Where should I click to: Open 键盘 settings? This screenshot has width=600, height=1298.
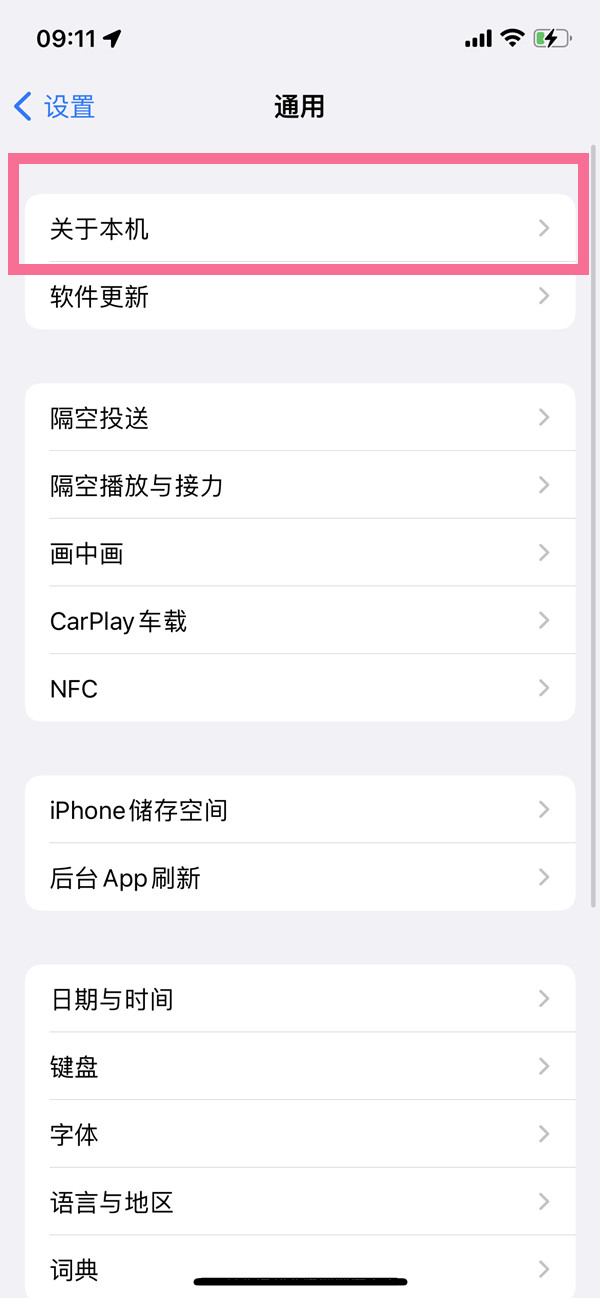pyautogui.click(x=300, y=1067)
